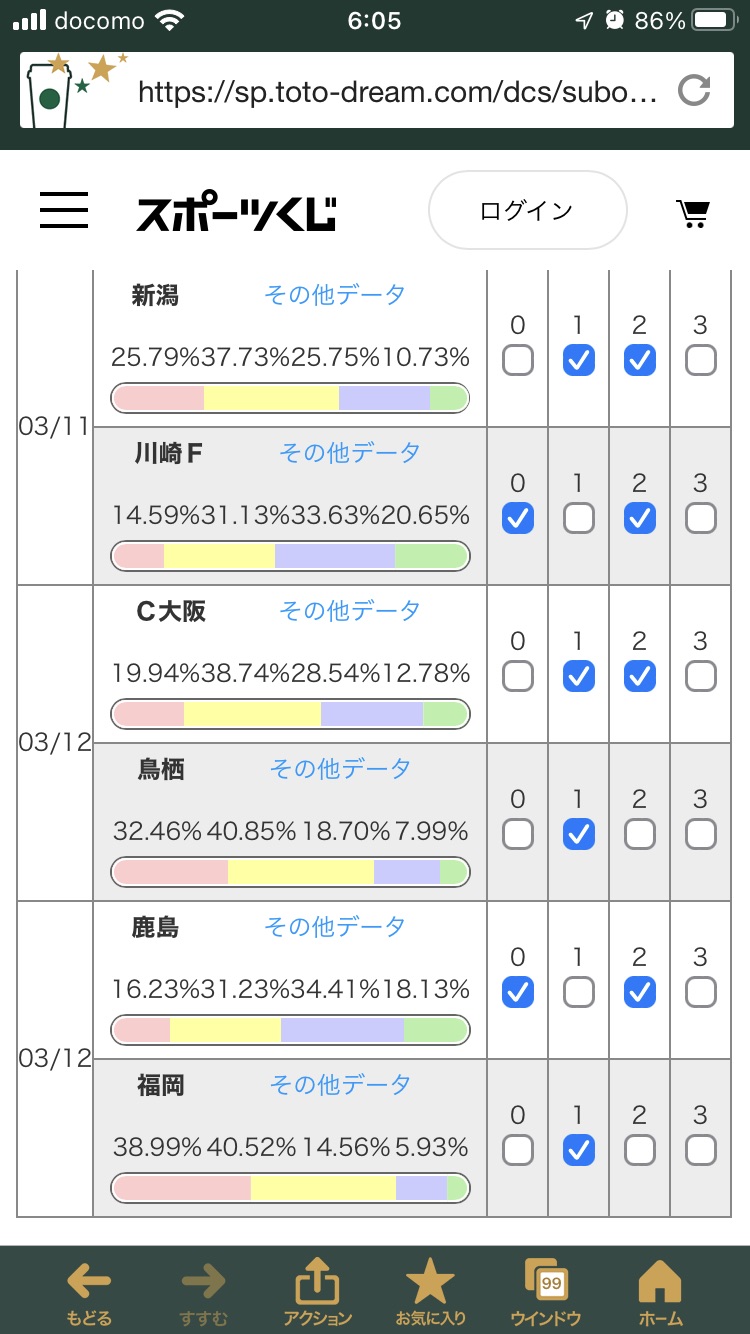Viewport: 750px width, 1334px height.
Task: Open the shopping cart
Action: [x=692, y=212]
